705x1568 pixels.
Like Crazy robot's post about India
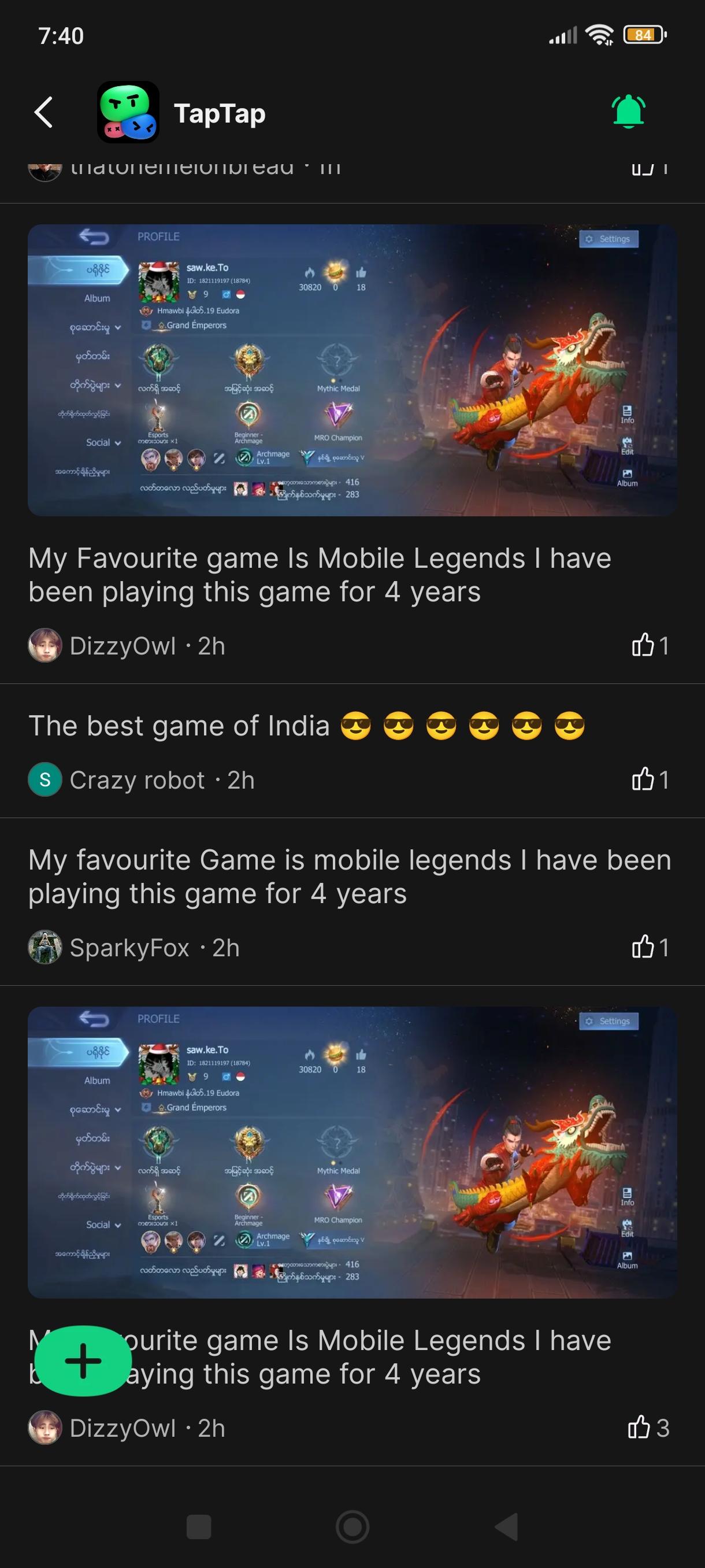point(643,779)
